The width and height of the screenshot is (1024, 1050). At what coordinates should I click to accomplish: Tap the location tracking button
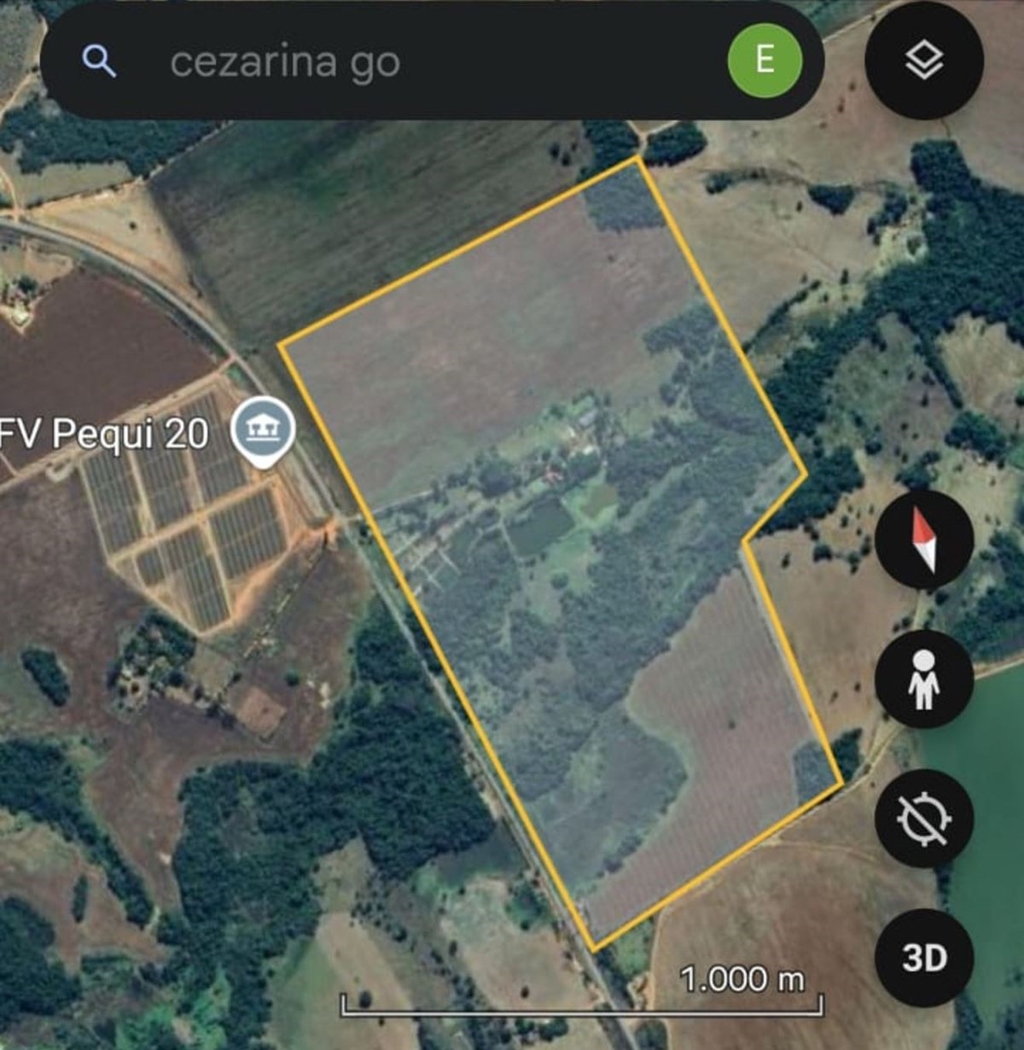click(924, 819)
